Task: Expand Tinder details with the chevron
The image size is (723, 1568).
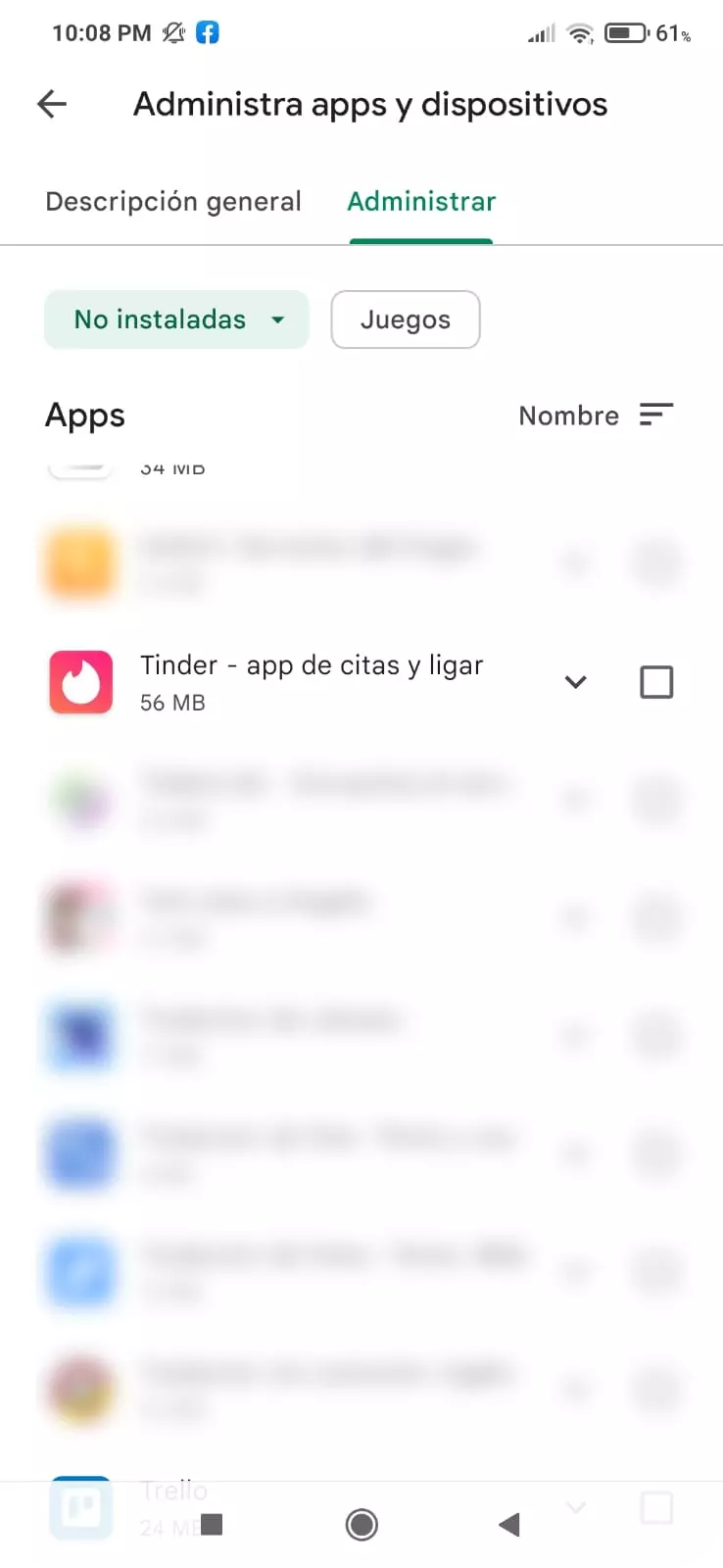Action: click(x=575, y=682)
